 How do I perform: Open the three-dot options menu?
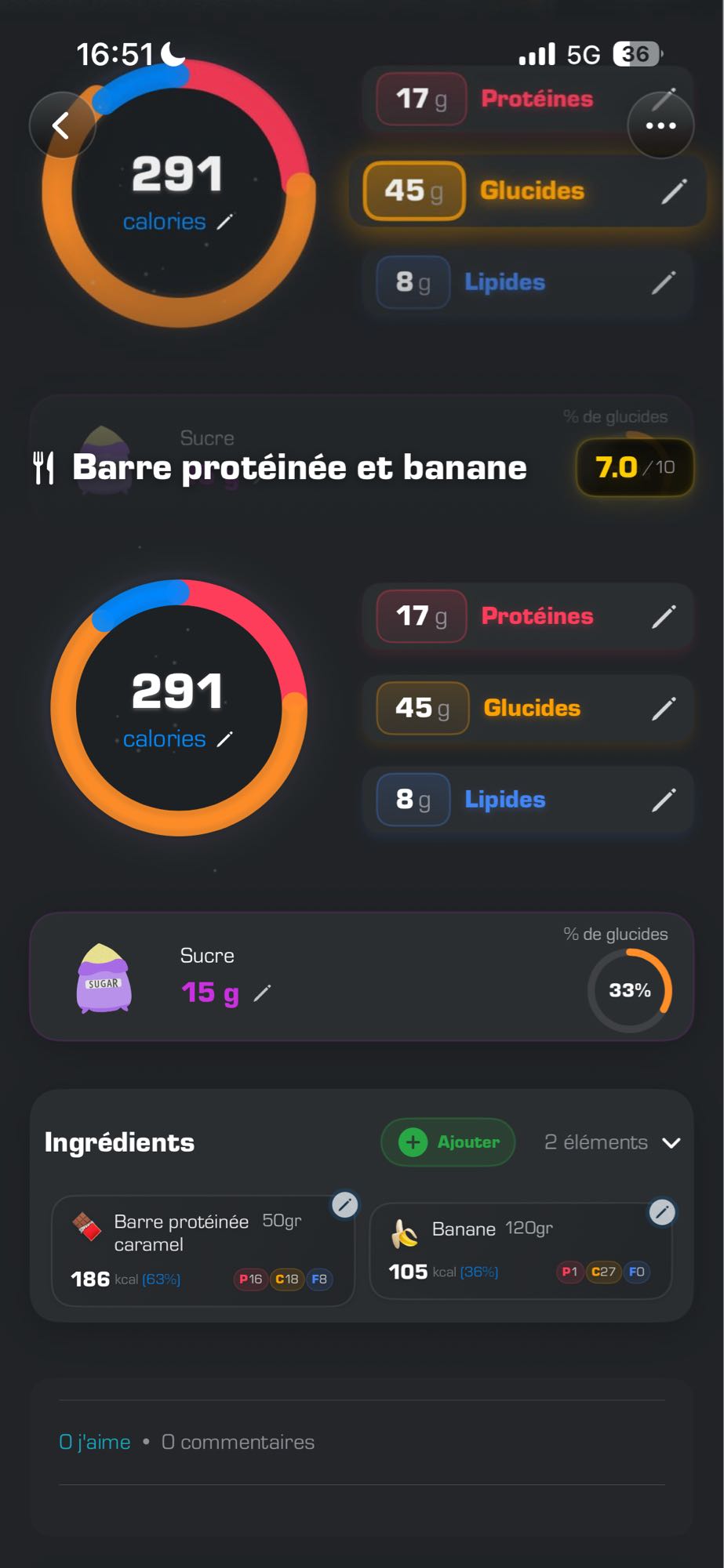pos(661,125)
